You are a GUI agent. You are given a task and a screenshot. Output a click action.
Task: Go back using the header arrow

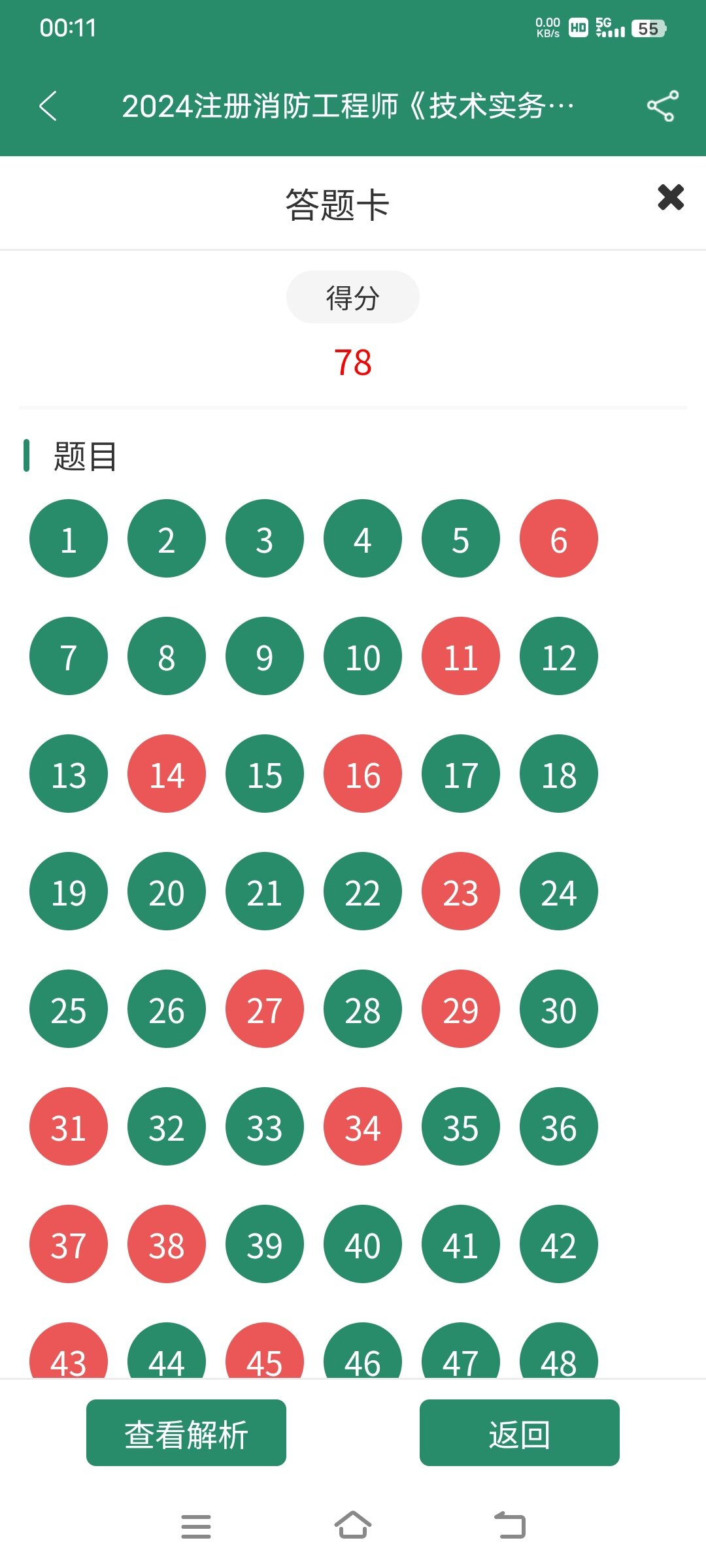click(48, 106)
